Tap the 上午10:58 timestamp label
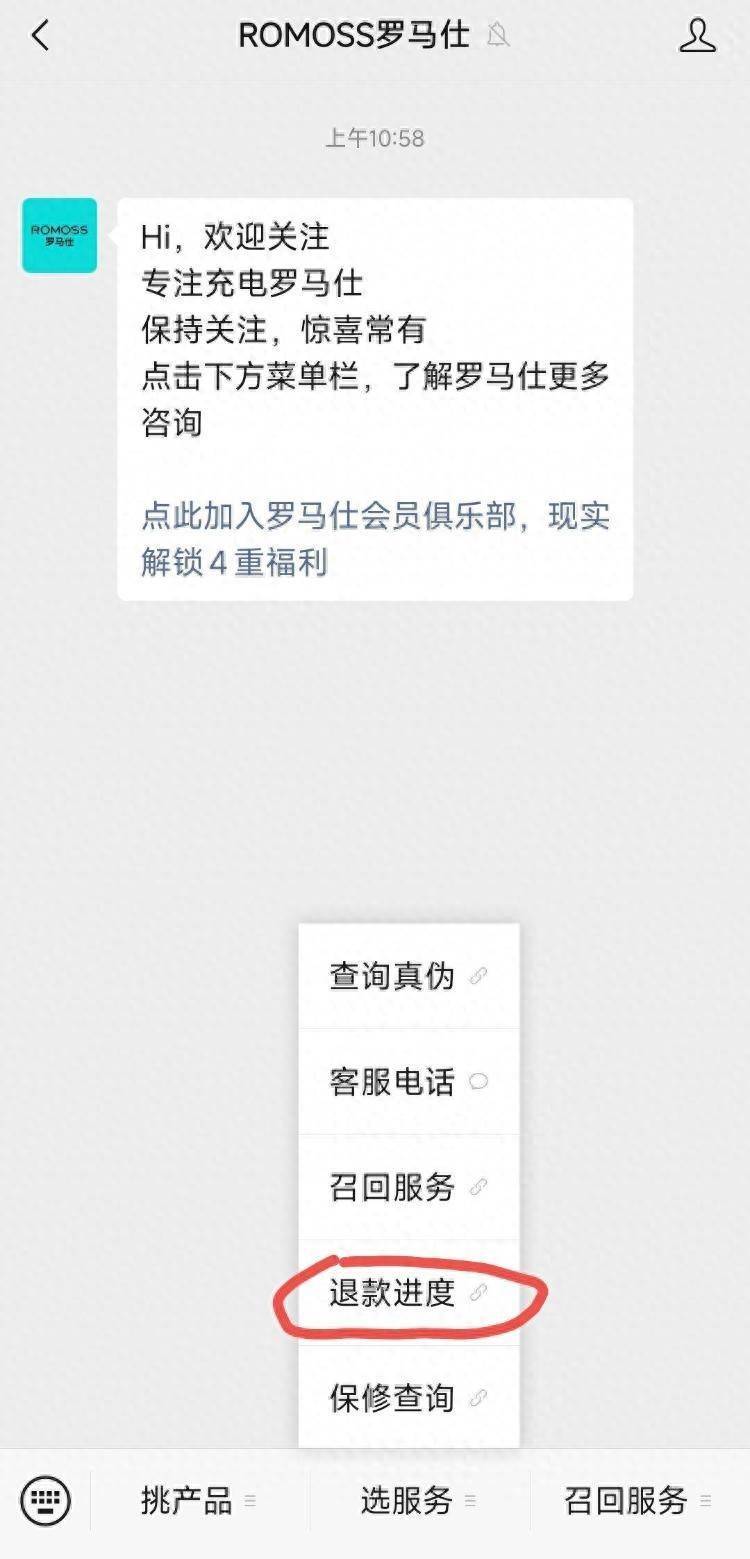Screen dimensions: 750x1559 click(375, 139)
